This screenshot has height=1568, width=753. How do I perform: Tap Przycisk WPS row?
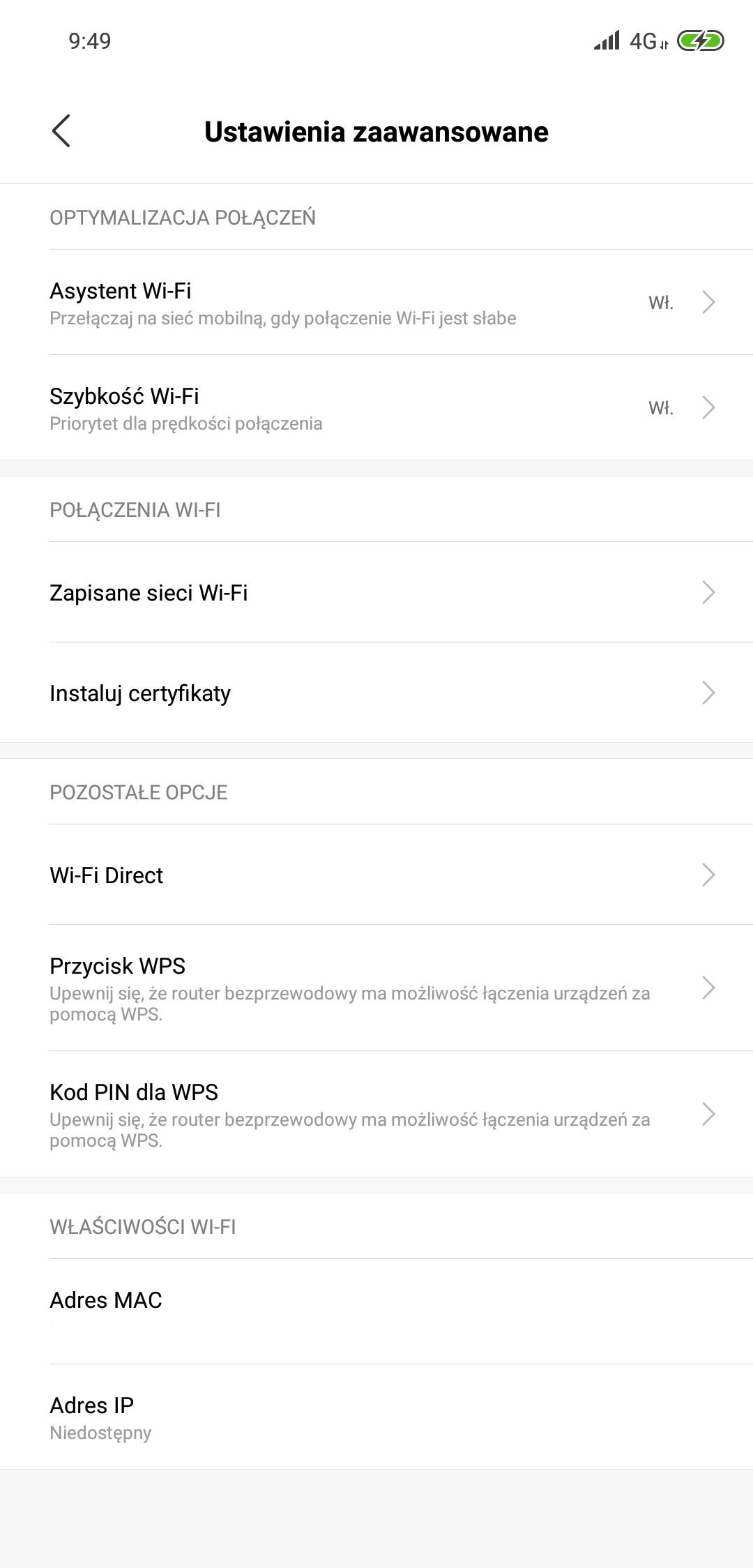pyautogui.click(x=376, y=988)
